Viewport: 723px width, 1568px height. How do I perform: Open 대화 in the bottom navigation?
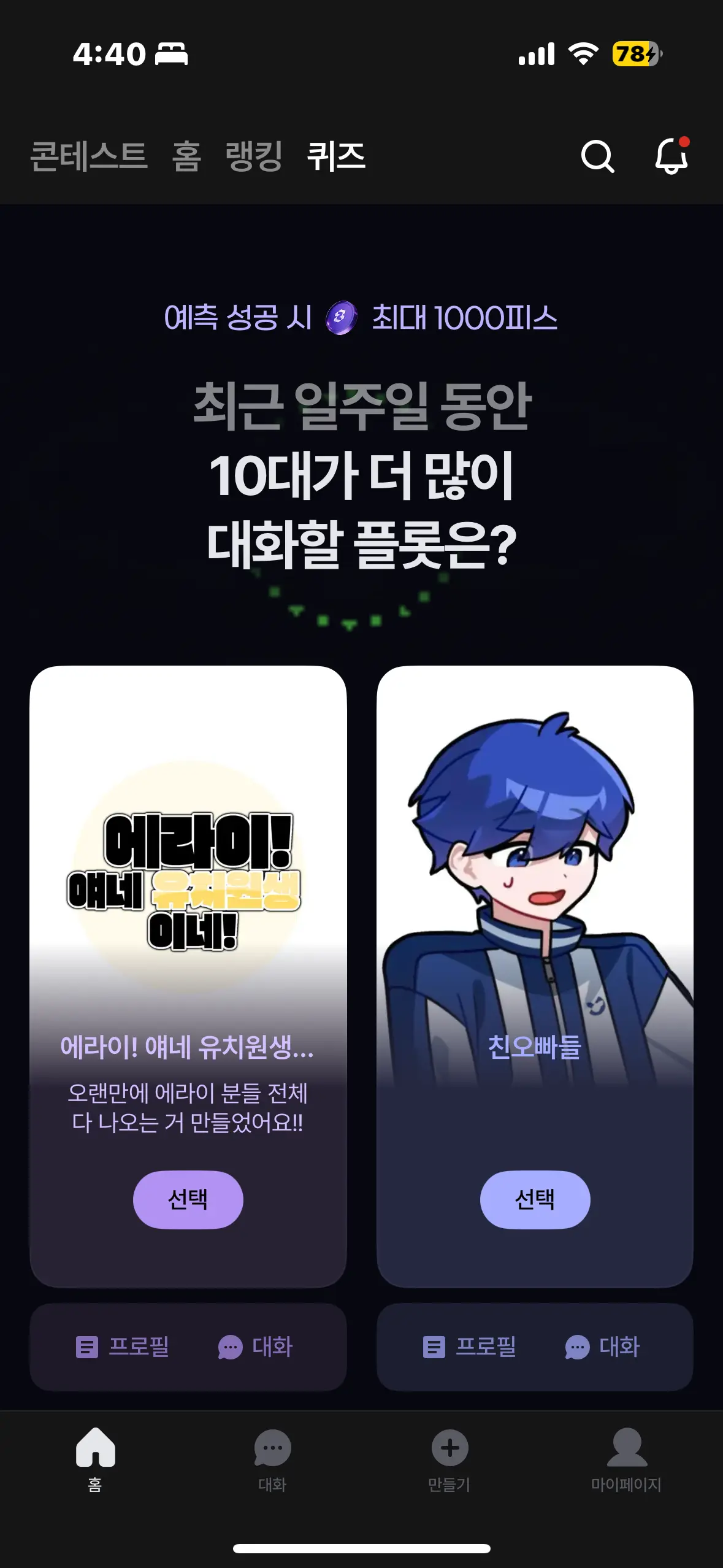coord(272,1460)
